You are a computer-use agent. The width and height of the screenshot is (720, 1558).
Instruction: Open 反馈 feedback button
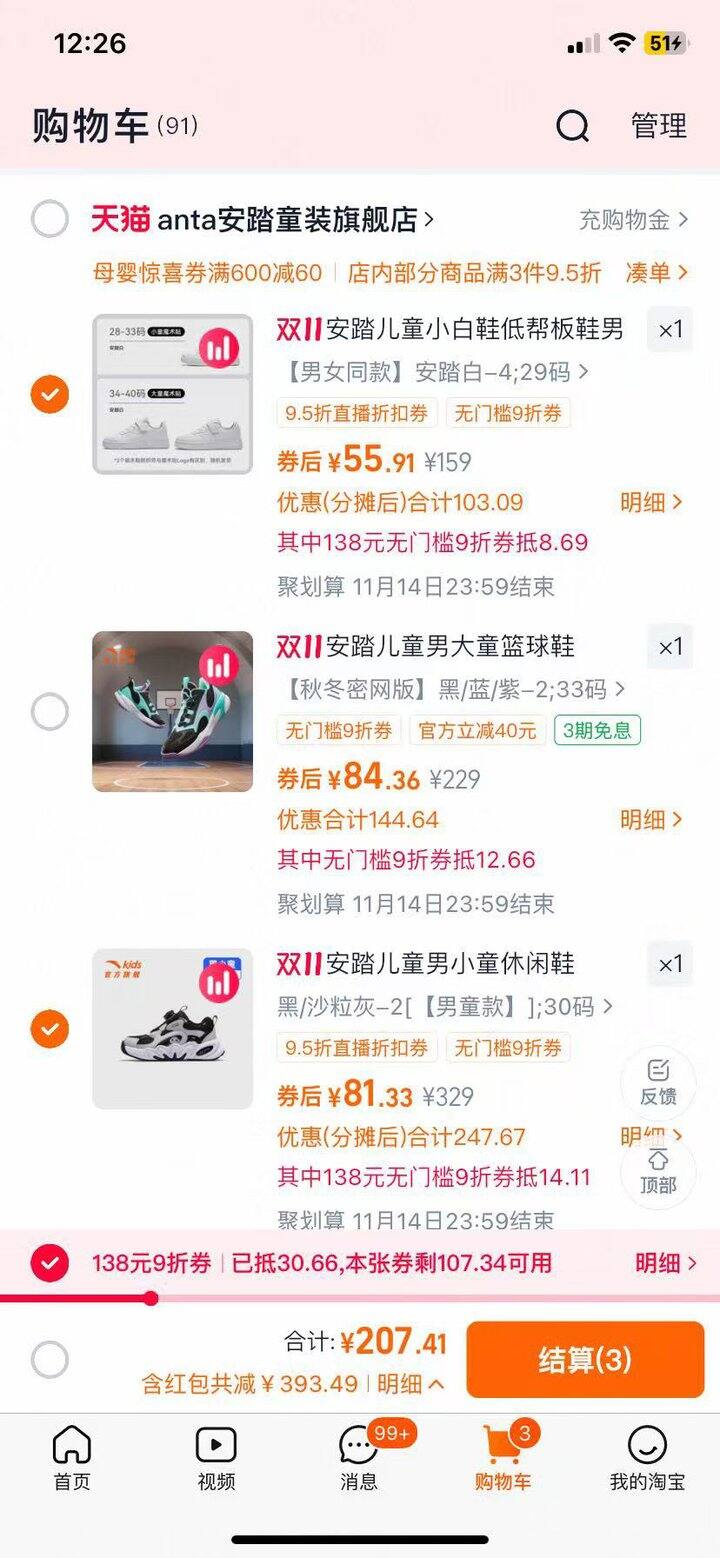point(658,1082)
